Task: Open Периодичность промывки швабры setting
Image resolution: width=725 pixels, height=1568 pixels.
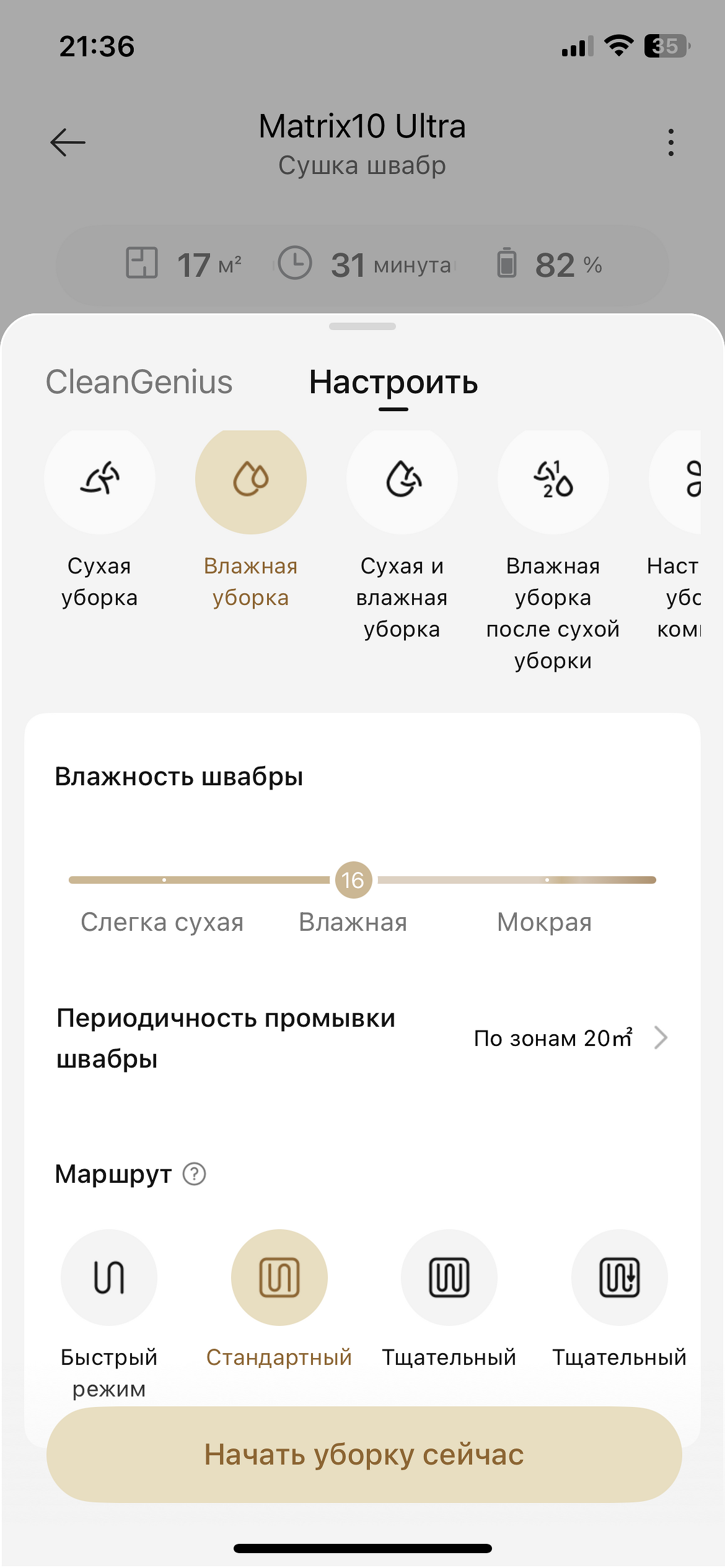Action: (x=570, y=1038)
